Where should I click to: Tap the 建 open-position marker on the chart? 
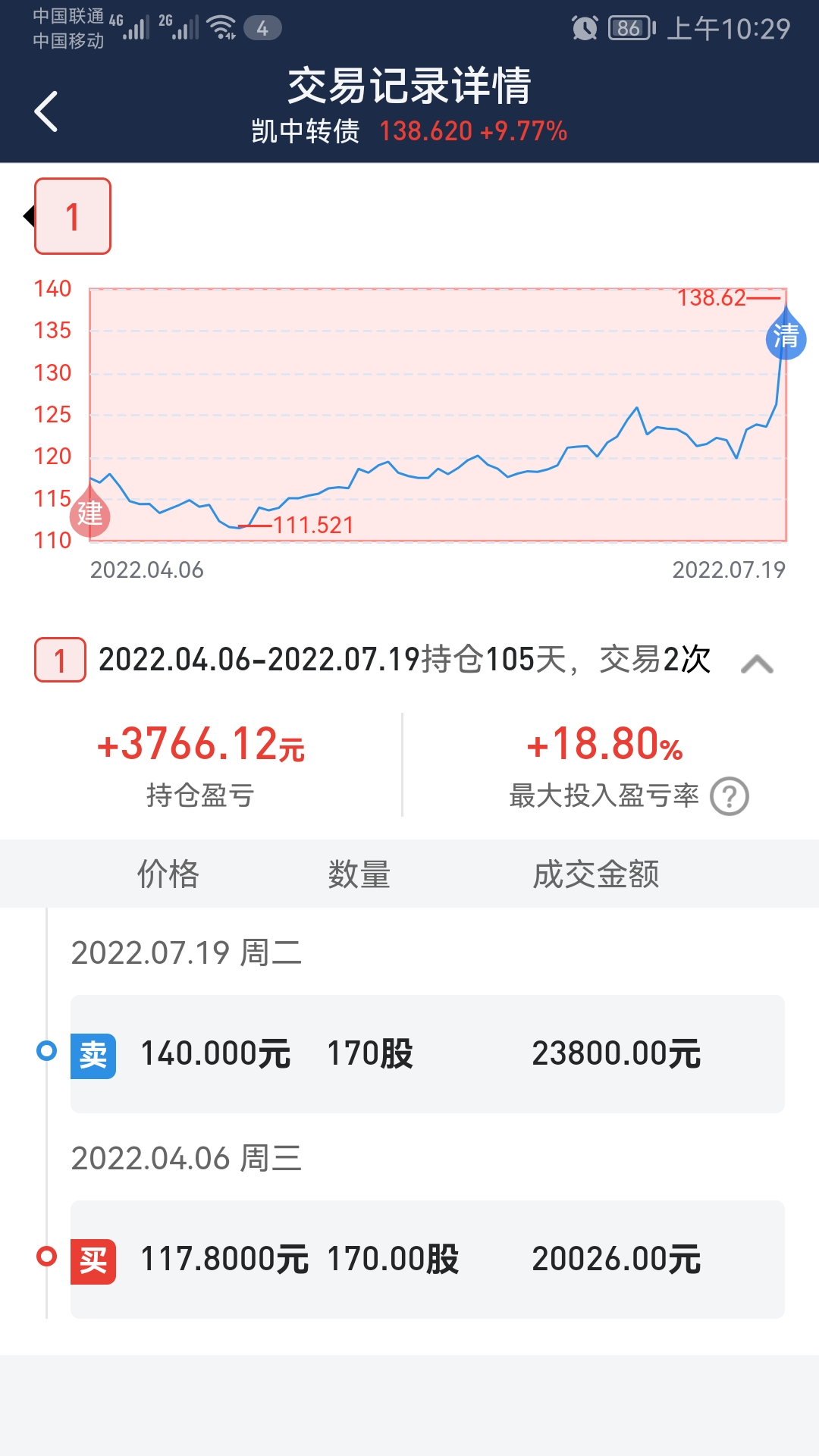pos(90,515)
